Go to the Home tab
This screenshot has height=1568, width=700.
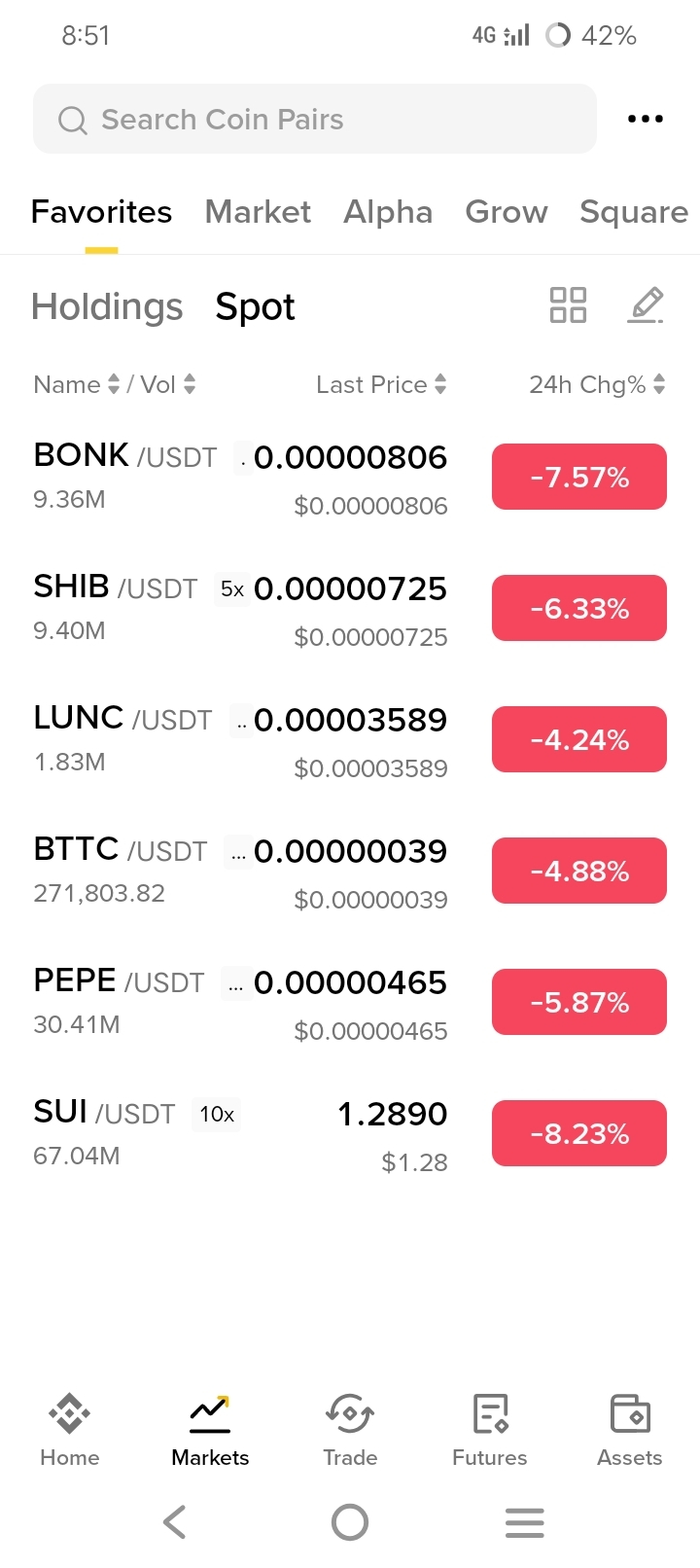point(70,1430)
